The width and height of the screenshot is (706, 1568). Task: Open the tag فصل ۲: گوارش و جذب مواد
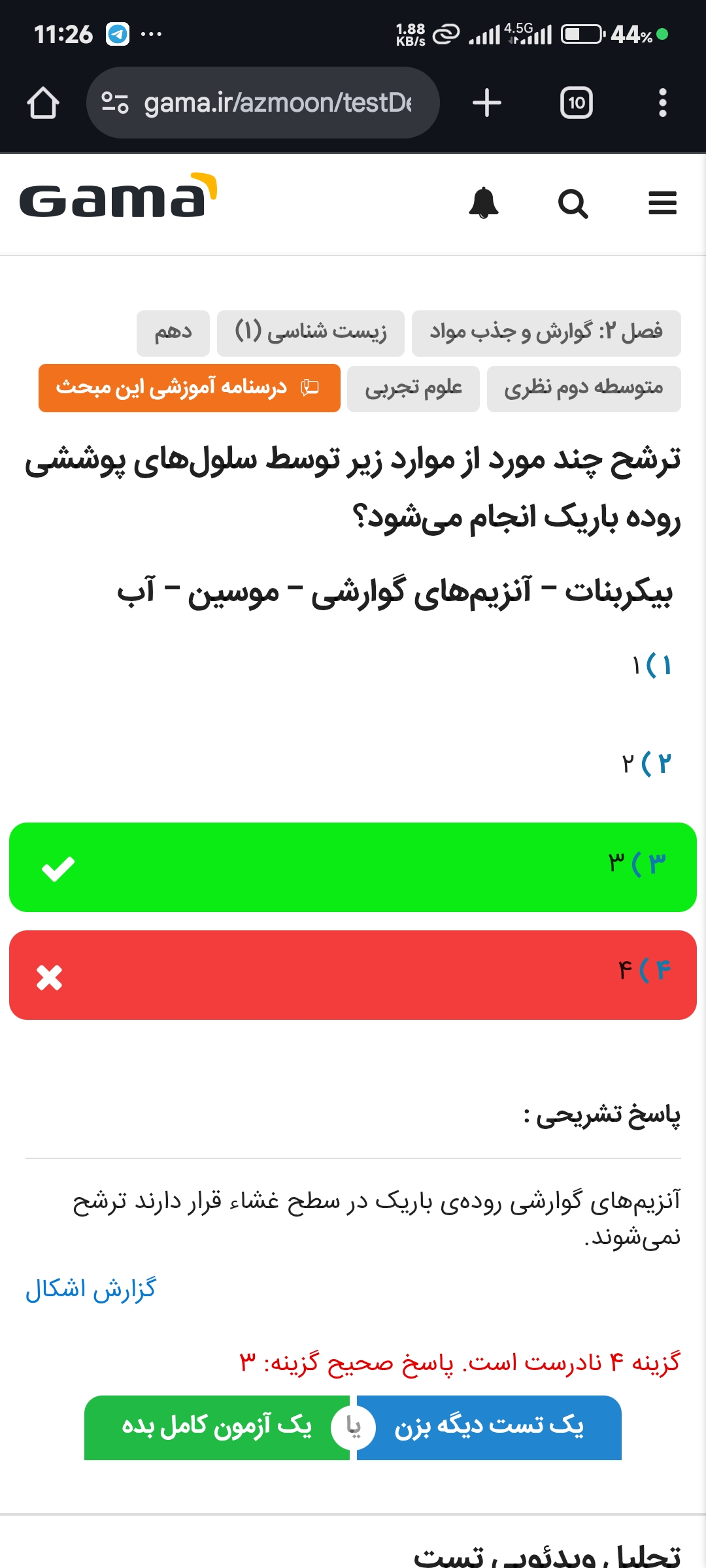(x=546, y=333)
